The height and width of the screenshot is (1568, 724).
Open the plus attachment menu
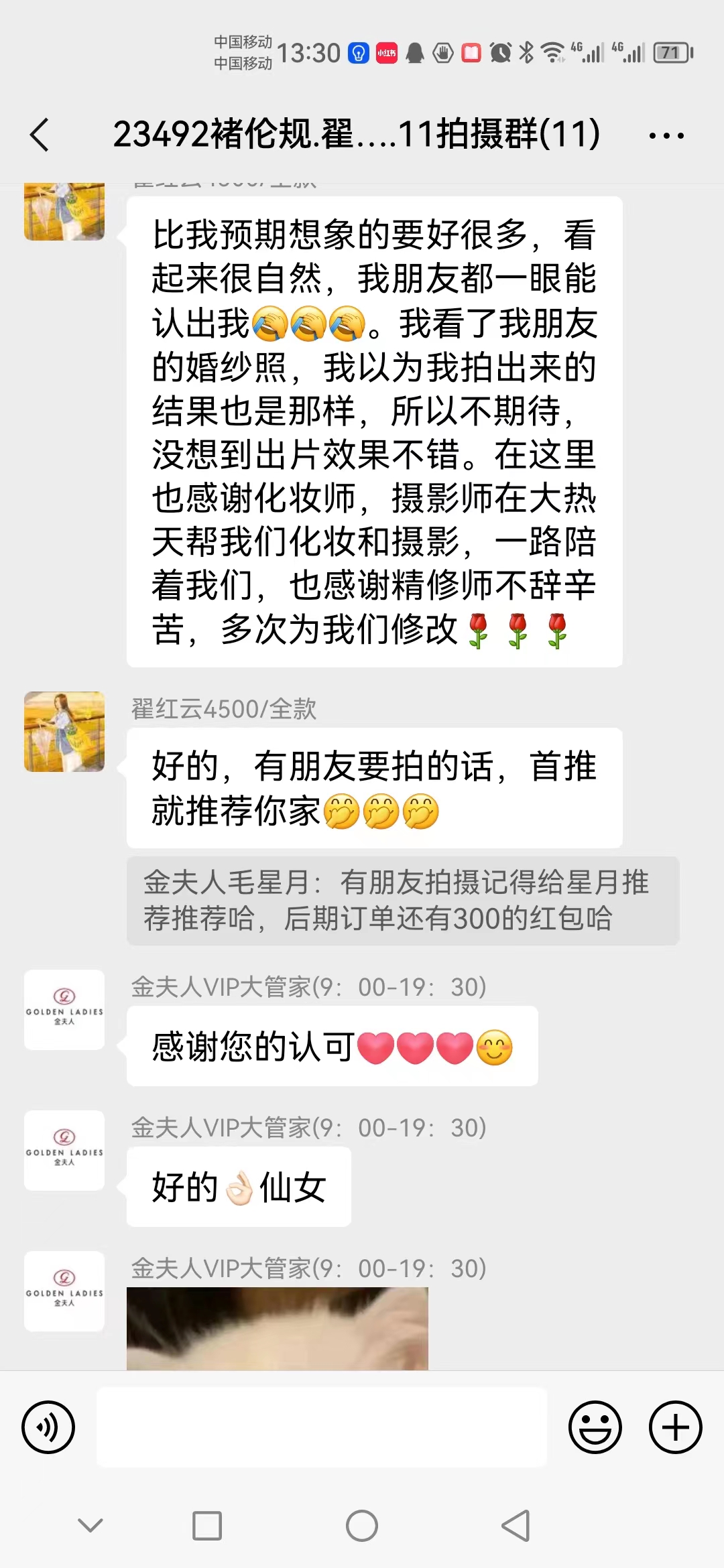coord(675,1427)
